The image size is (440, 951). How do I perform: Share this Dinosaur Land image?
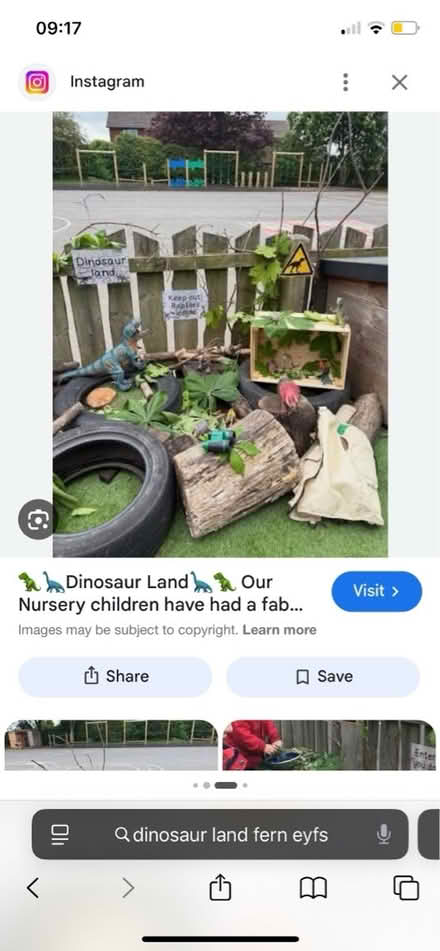tap(115, 677)
